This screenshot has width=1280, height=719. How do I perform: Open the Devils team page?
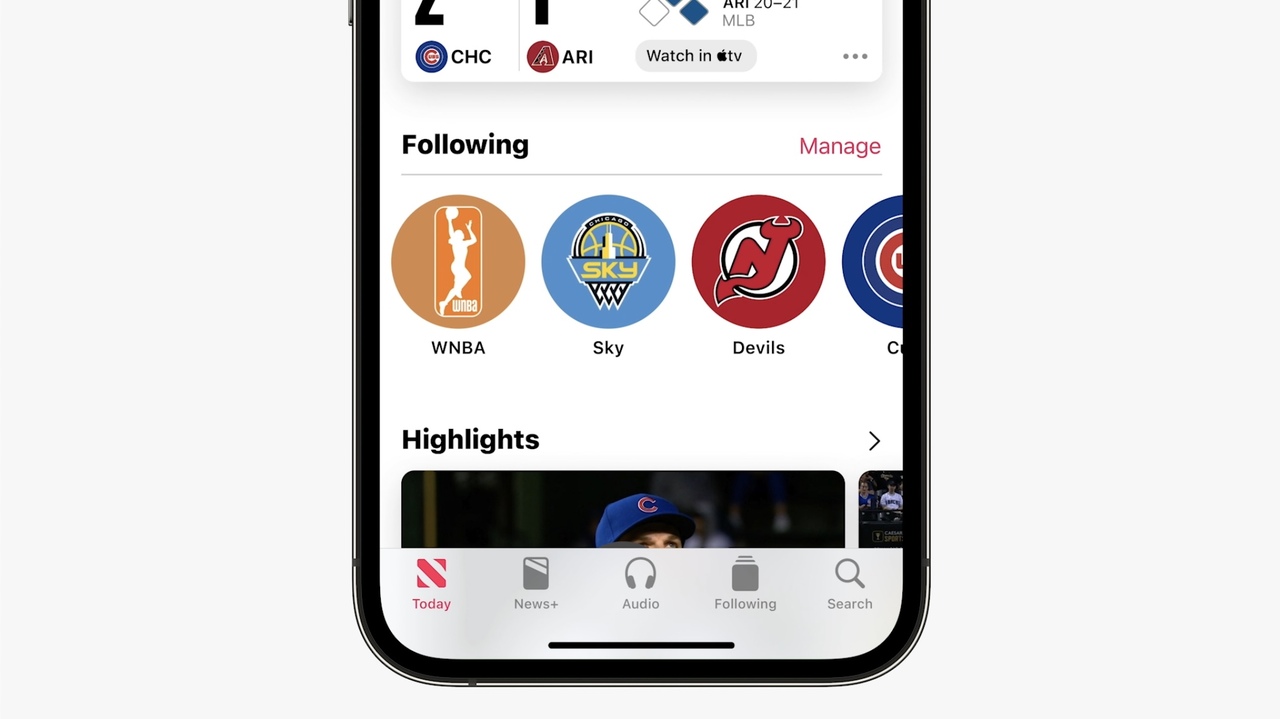tap(758, 262)
